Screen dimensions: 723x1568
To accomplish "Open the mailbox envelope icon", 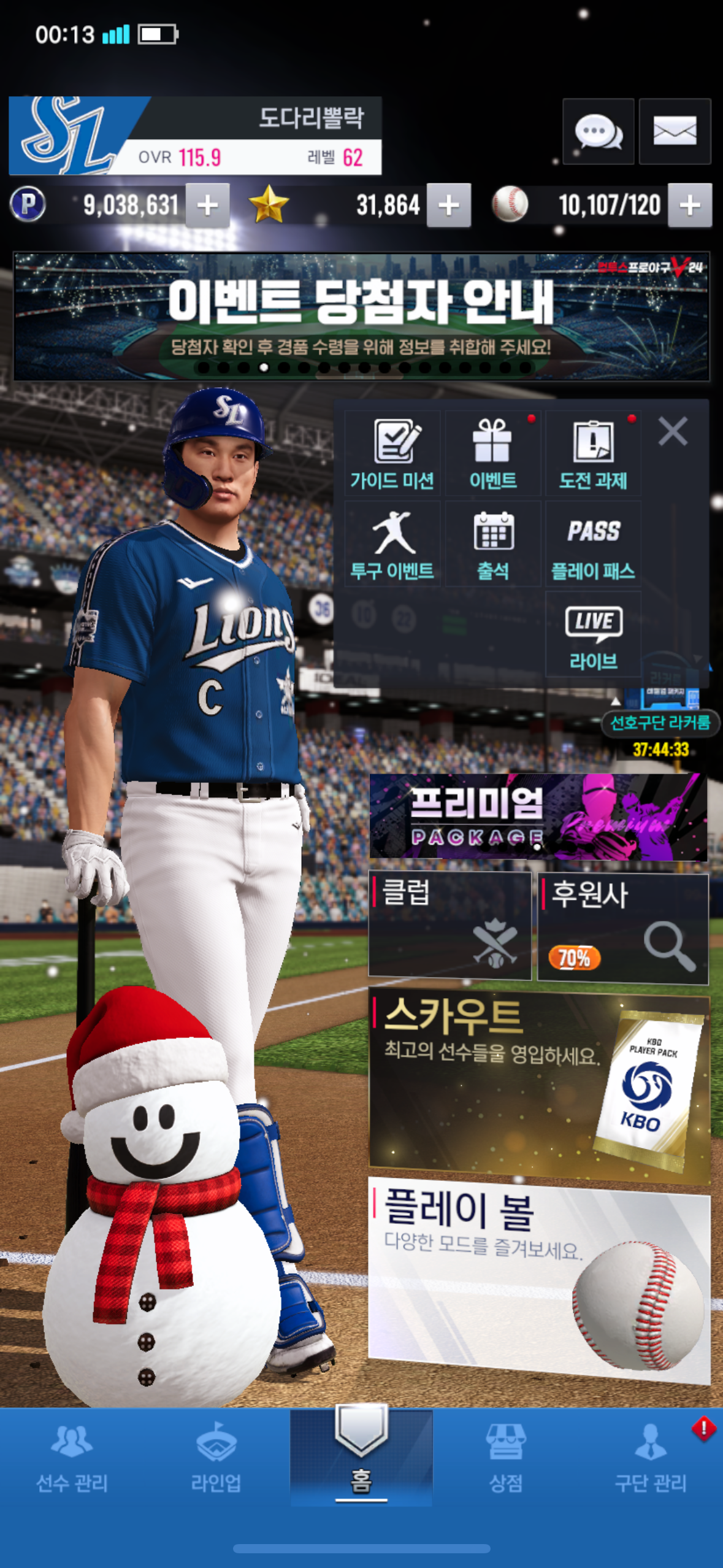I will coord(675,131).
